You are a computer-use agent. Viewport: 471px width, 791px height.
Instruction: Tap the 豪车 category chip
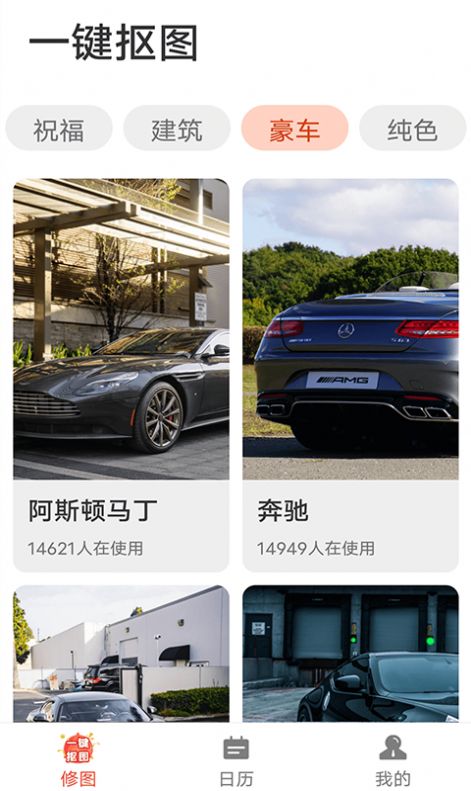click(295, 128)
